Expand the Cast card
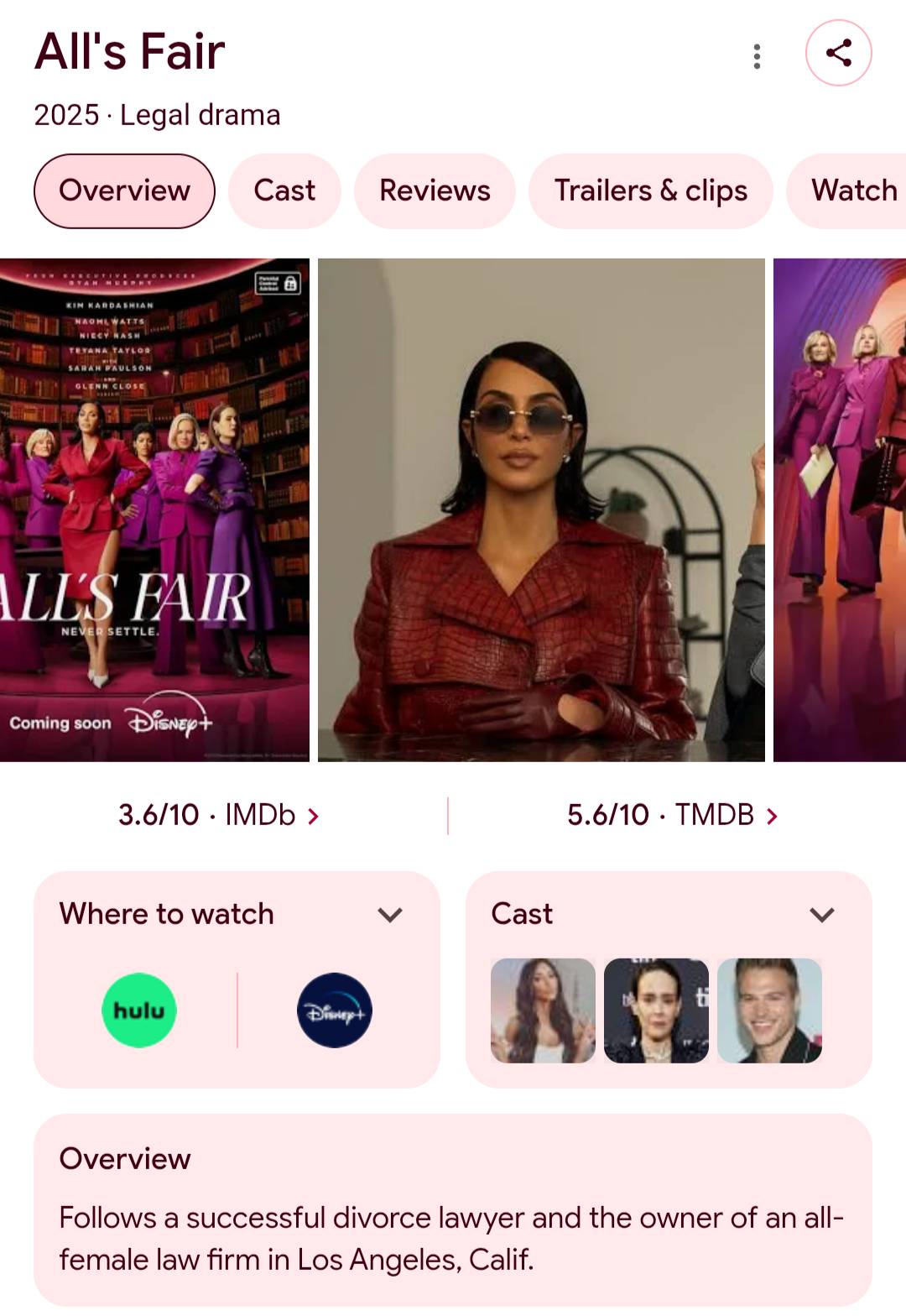906x1316 pixels. [x=822, y=914]
